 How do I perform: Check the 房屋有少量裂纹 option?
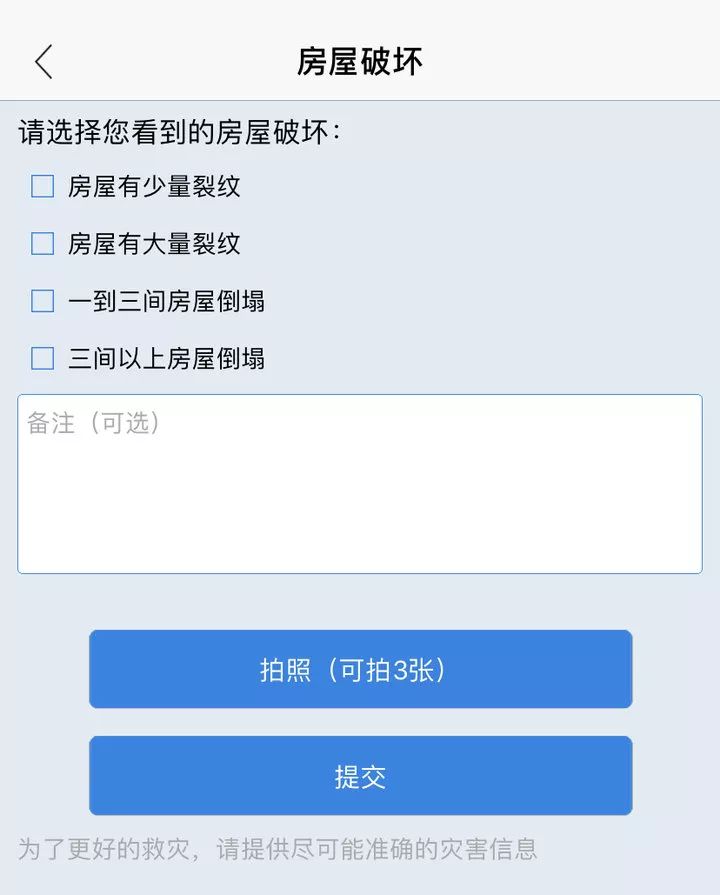[42, 187]
